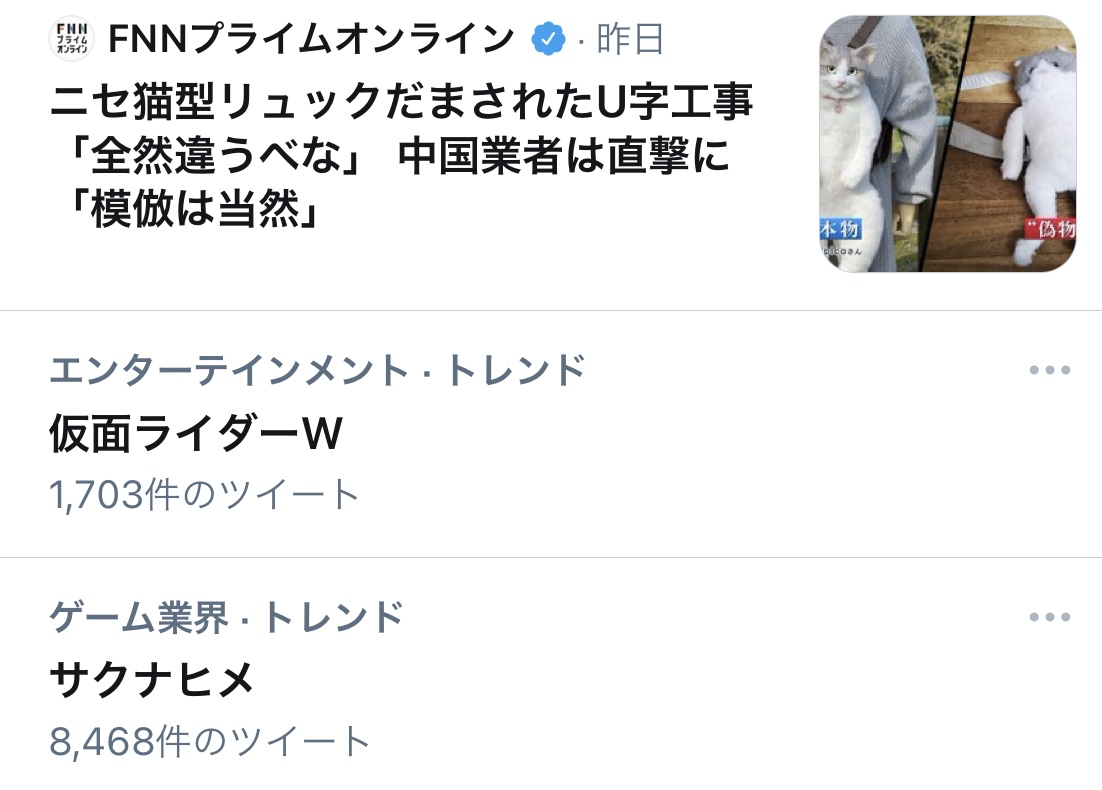Screen dimensions: 1102x790
Task: Open more options for 仮面ライダーW trend
Action: [1049, 371]
